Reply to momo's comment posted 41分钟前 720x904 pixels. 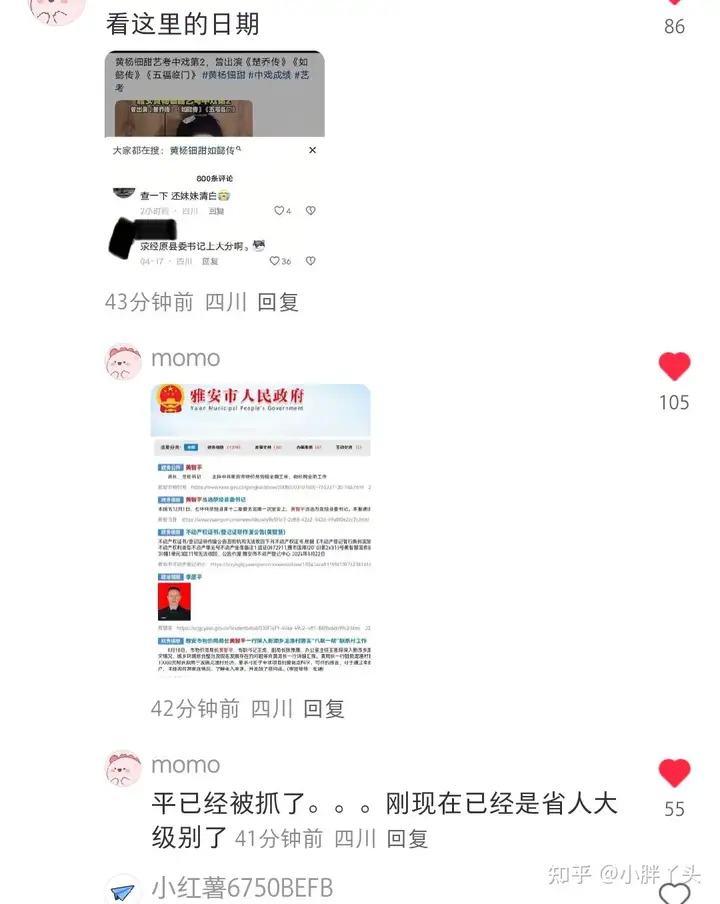pyautogui.click(x=407, y=838)
